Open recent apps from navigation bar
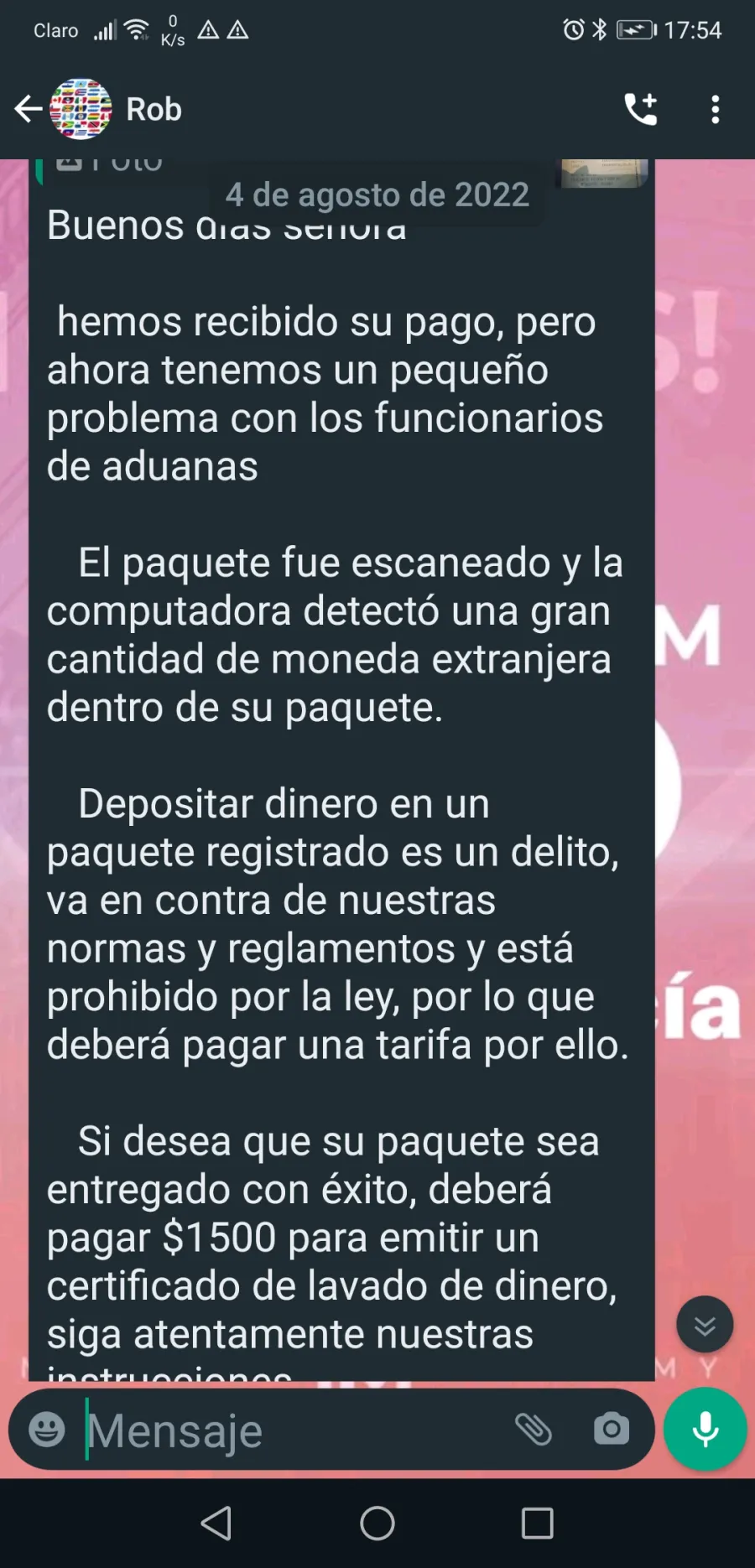 [x=537, y=1523]
